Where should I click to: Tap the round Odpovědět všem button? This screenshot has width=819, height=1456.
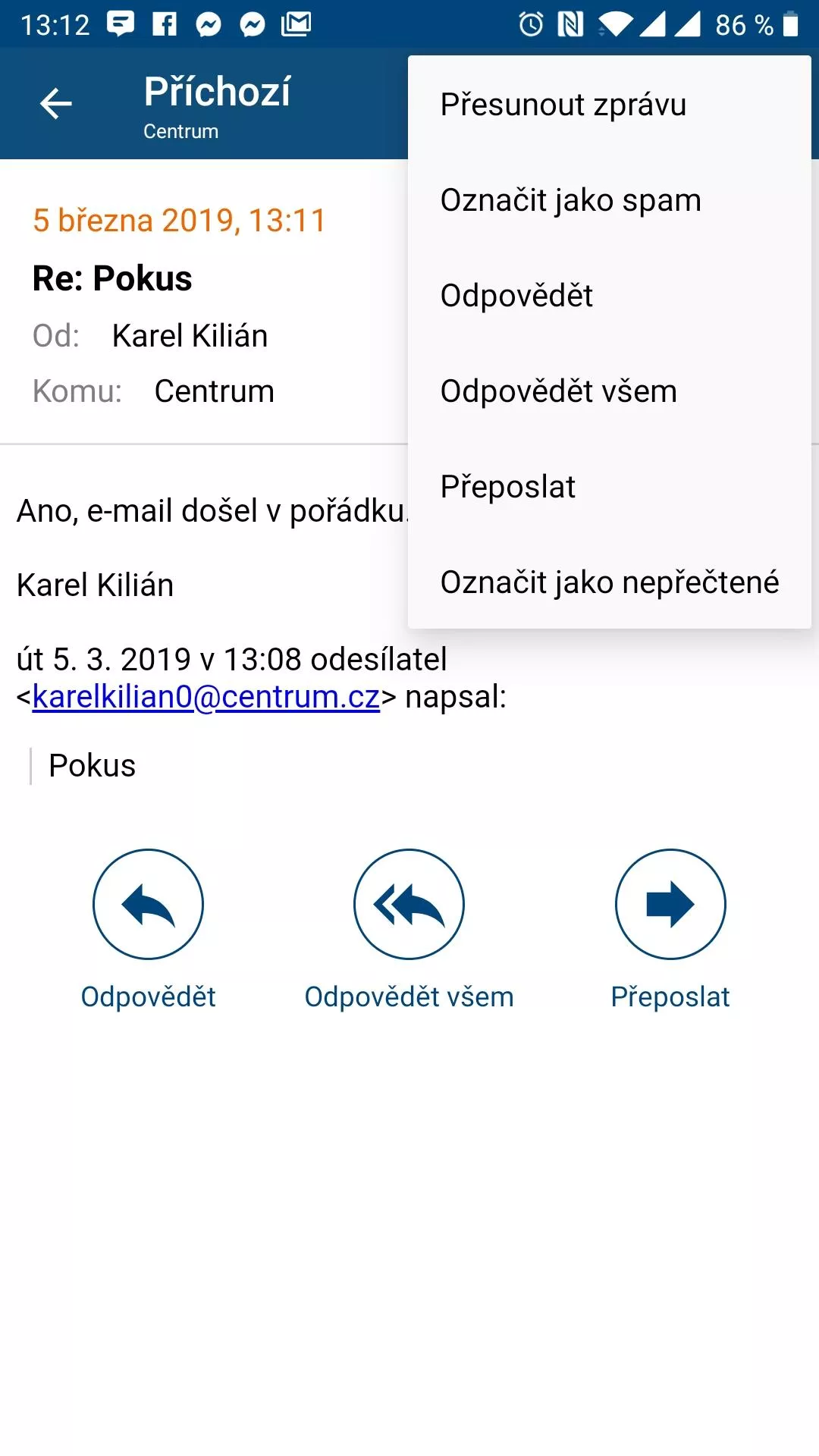coord(409,904)
